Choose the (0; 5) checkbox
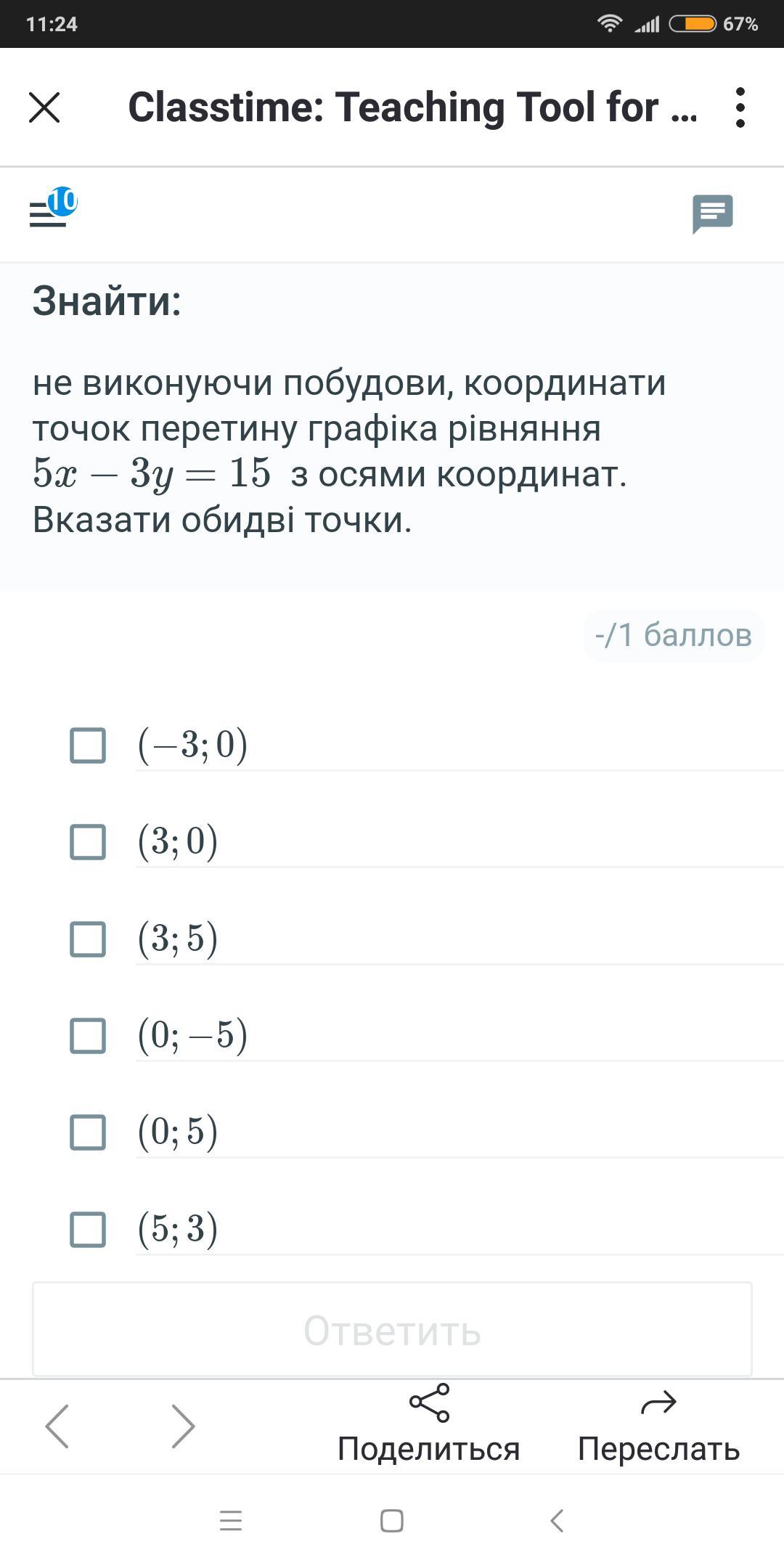The height and width of the screenshot is (1568, 784). (88, 1132)
